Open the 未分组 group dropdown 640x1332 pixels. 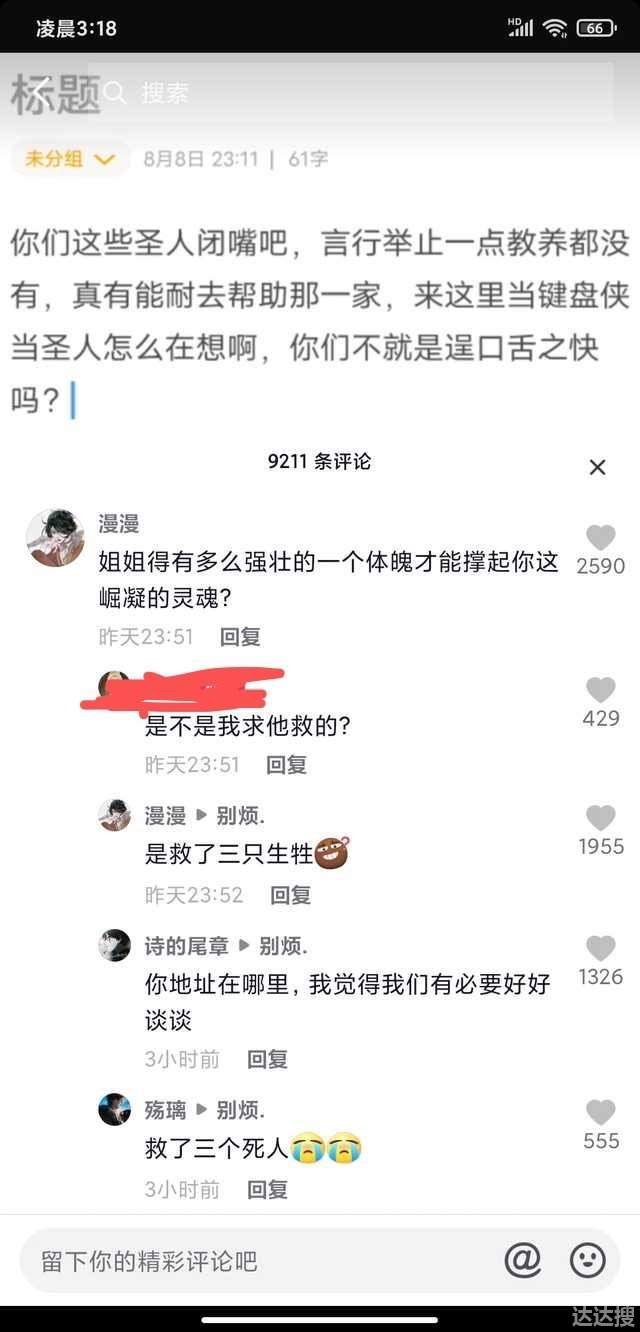(70, 158)
